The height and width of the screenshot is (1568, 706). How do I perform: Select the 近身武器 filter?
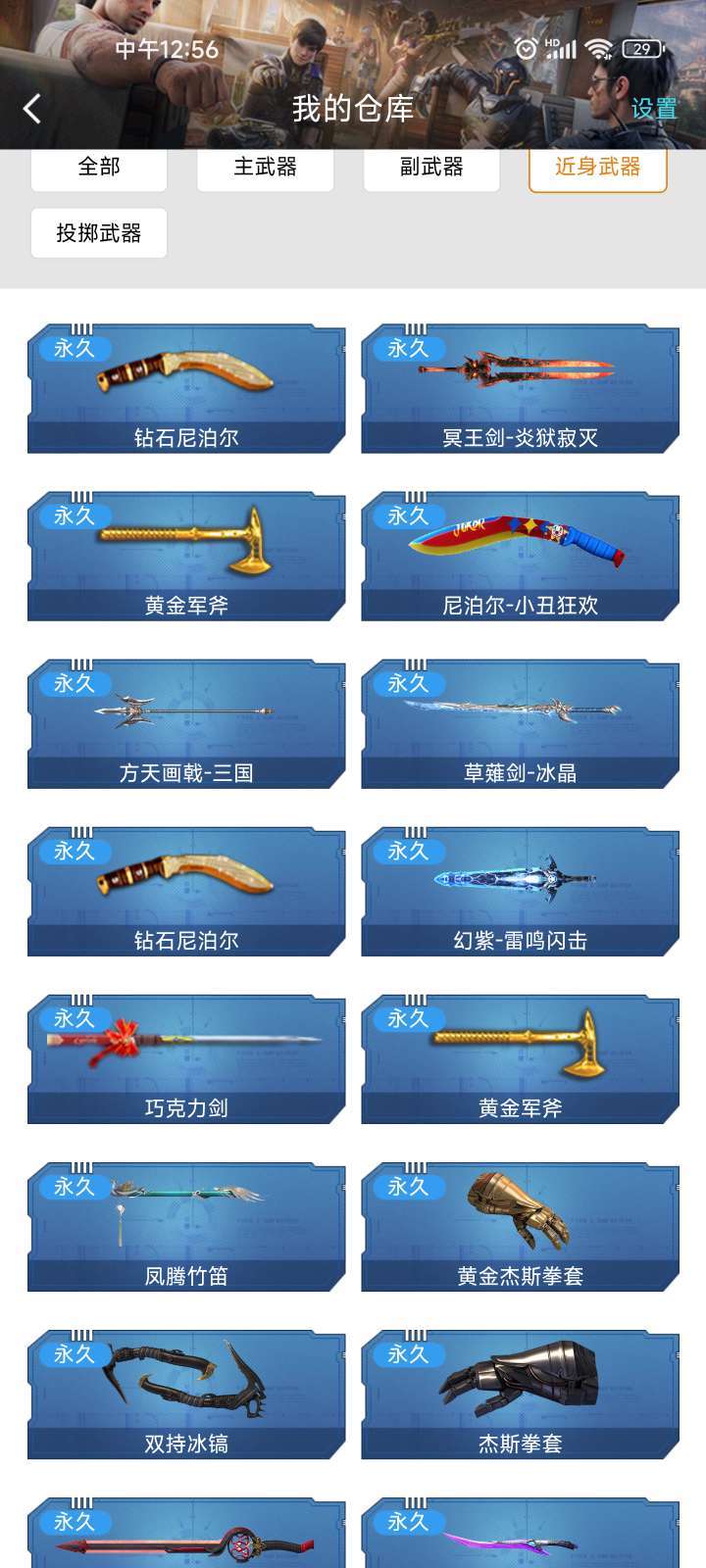click(598, 168)
